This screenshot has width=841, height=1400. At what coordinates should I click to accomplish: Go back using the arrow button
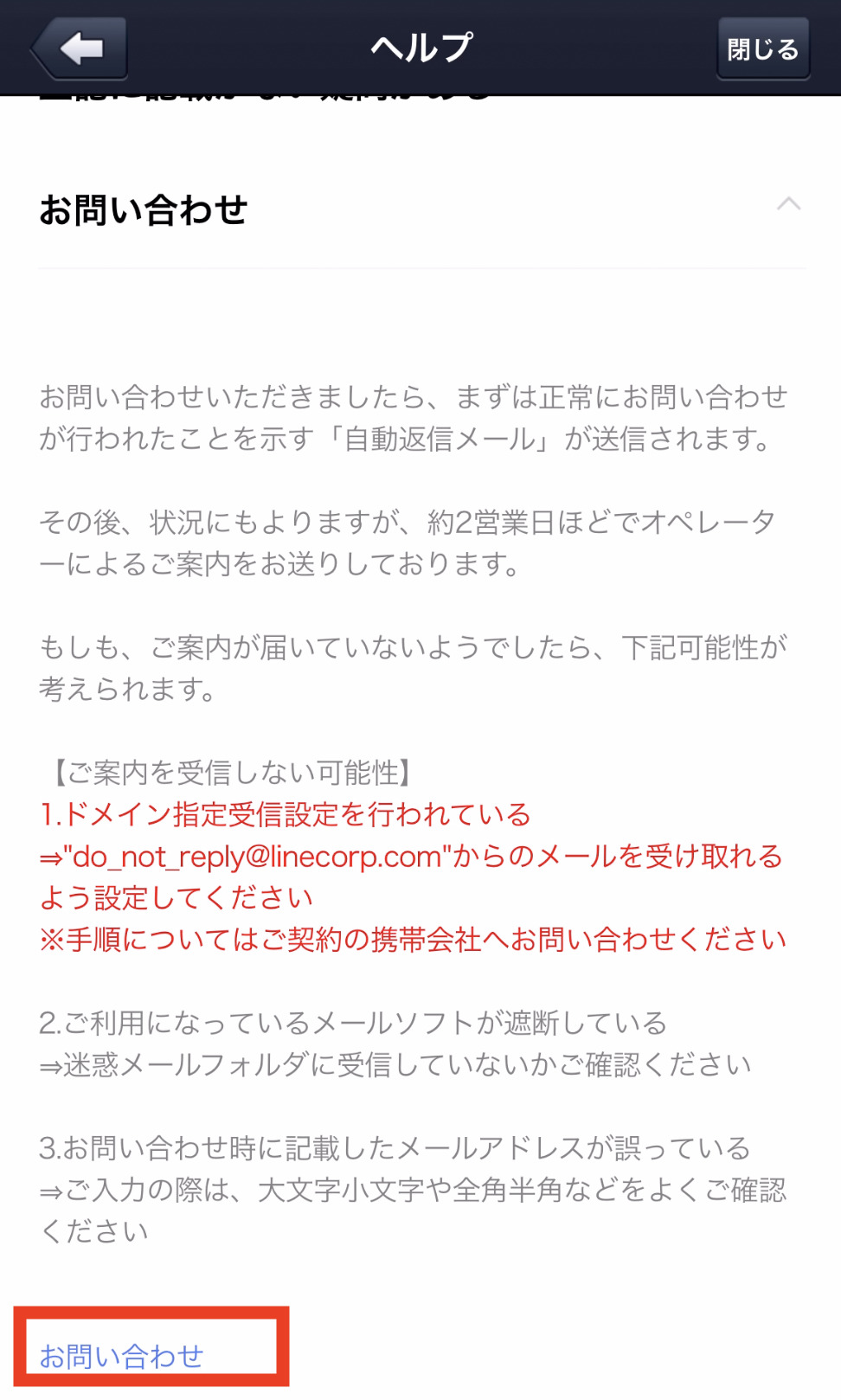pyautogui.click(x=80, y=48)
